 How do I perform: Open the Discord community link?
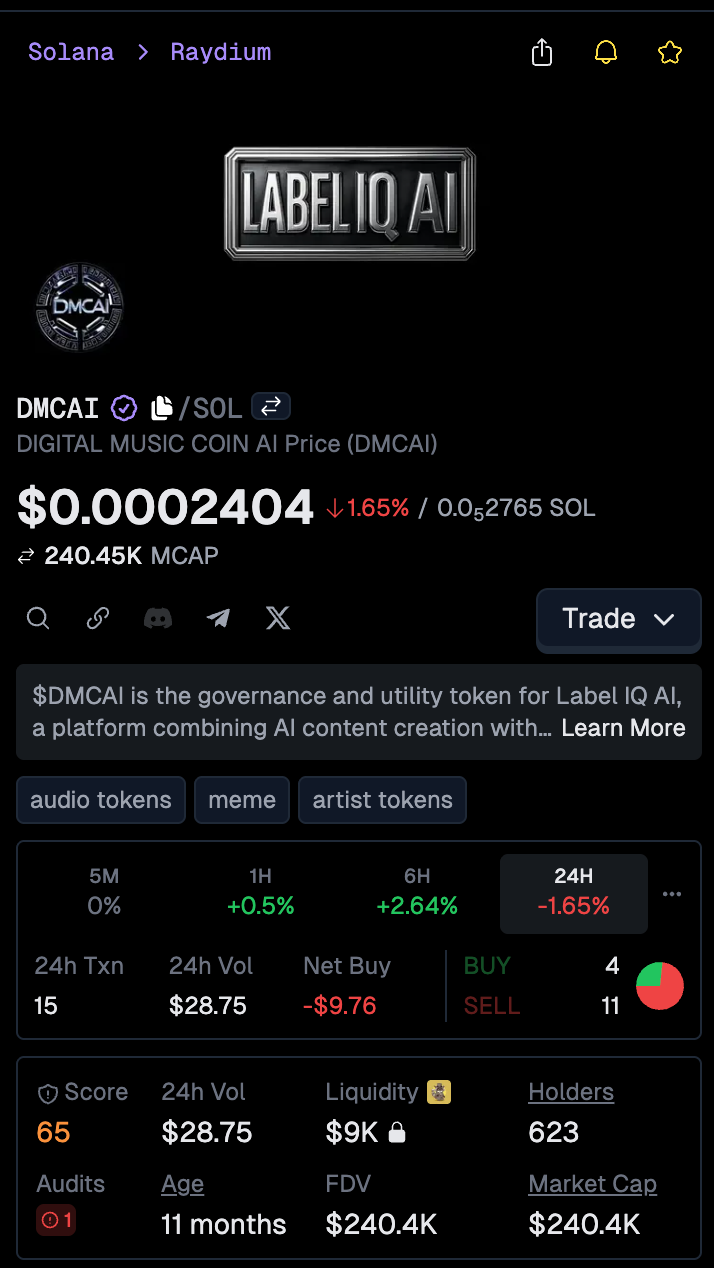158,619
